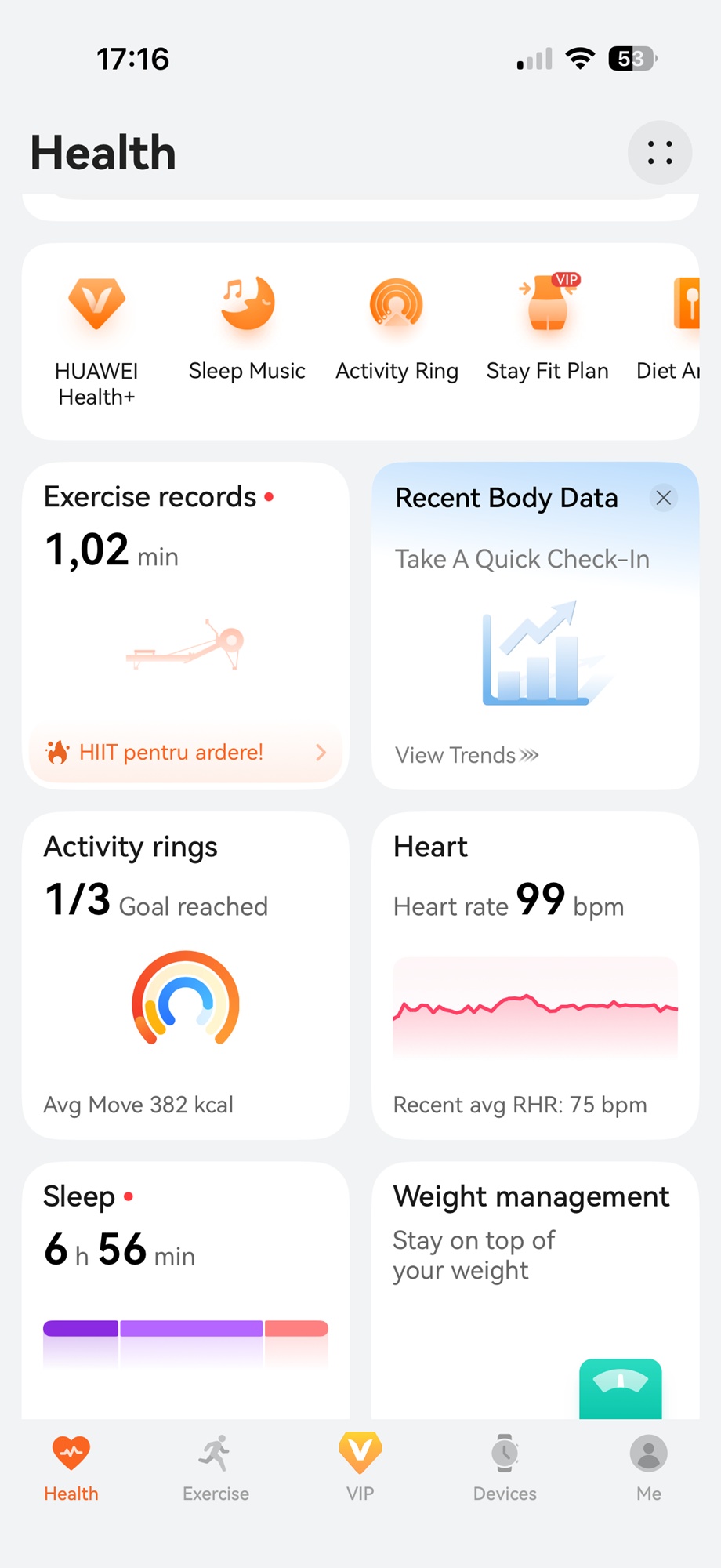Open the Exercise records card

186,596
